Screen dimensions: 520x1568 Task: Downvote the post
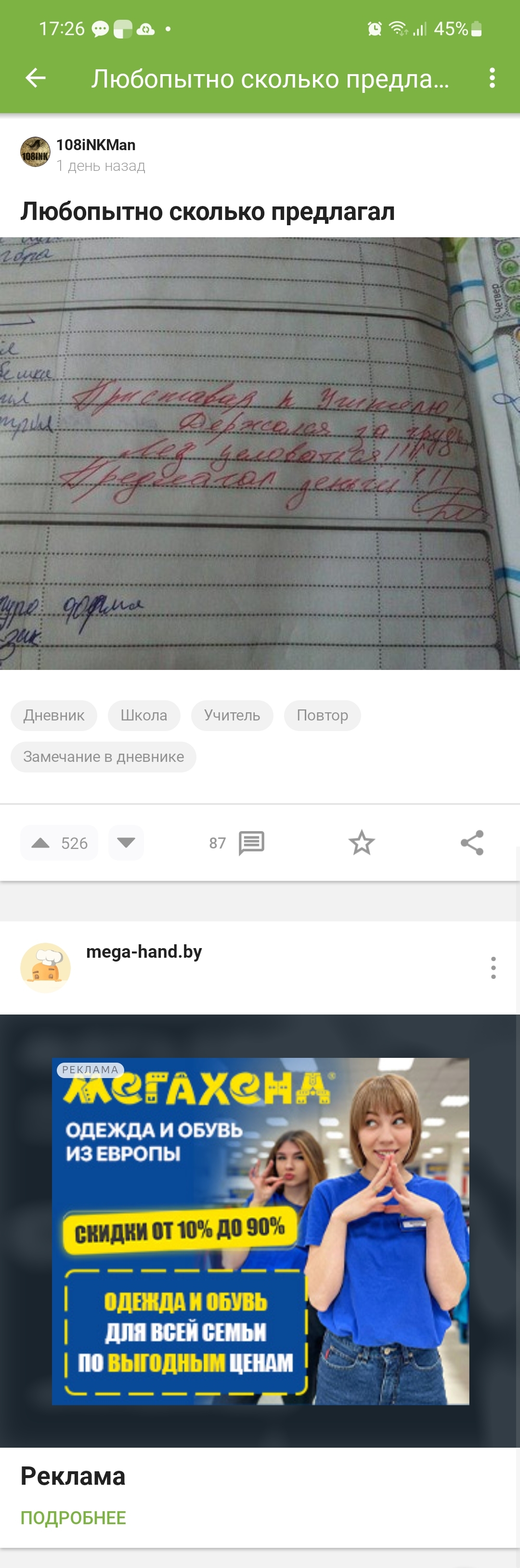[x=126, y=843]
